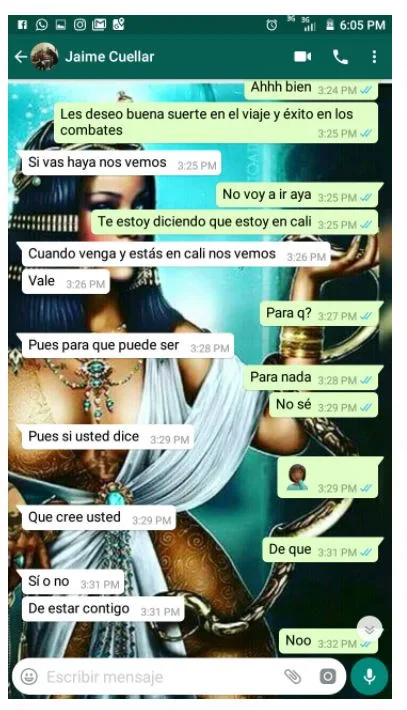Jump to latest messages arrow button
The height and width of the screenshot is (710, 407).
click(369, 629)
